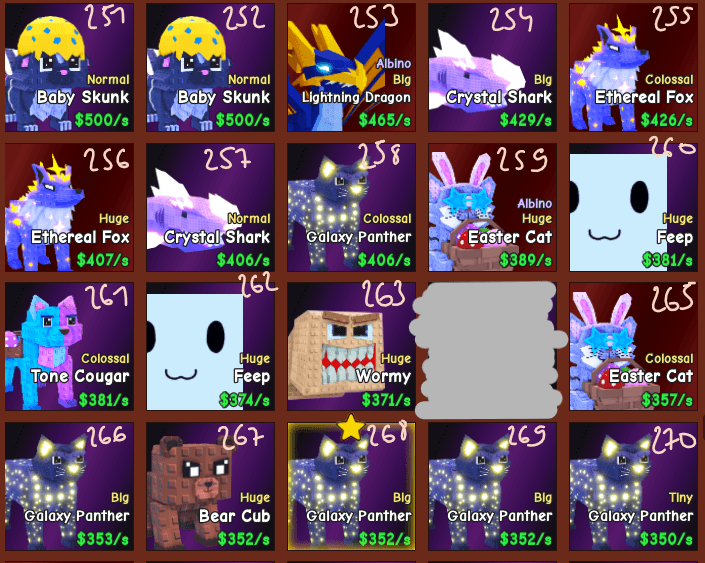Image resolution: width=705 pixels, height=563 pixels.
Task: Select the Albino Big Lightning Dragon pet
Action: pos(351,68)
